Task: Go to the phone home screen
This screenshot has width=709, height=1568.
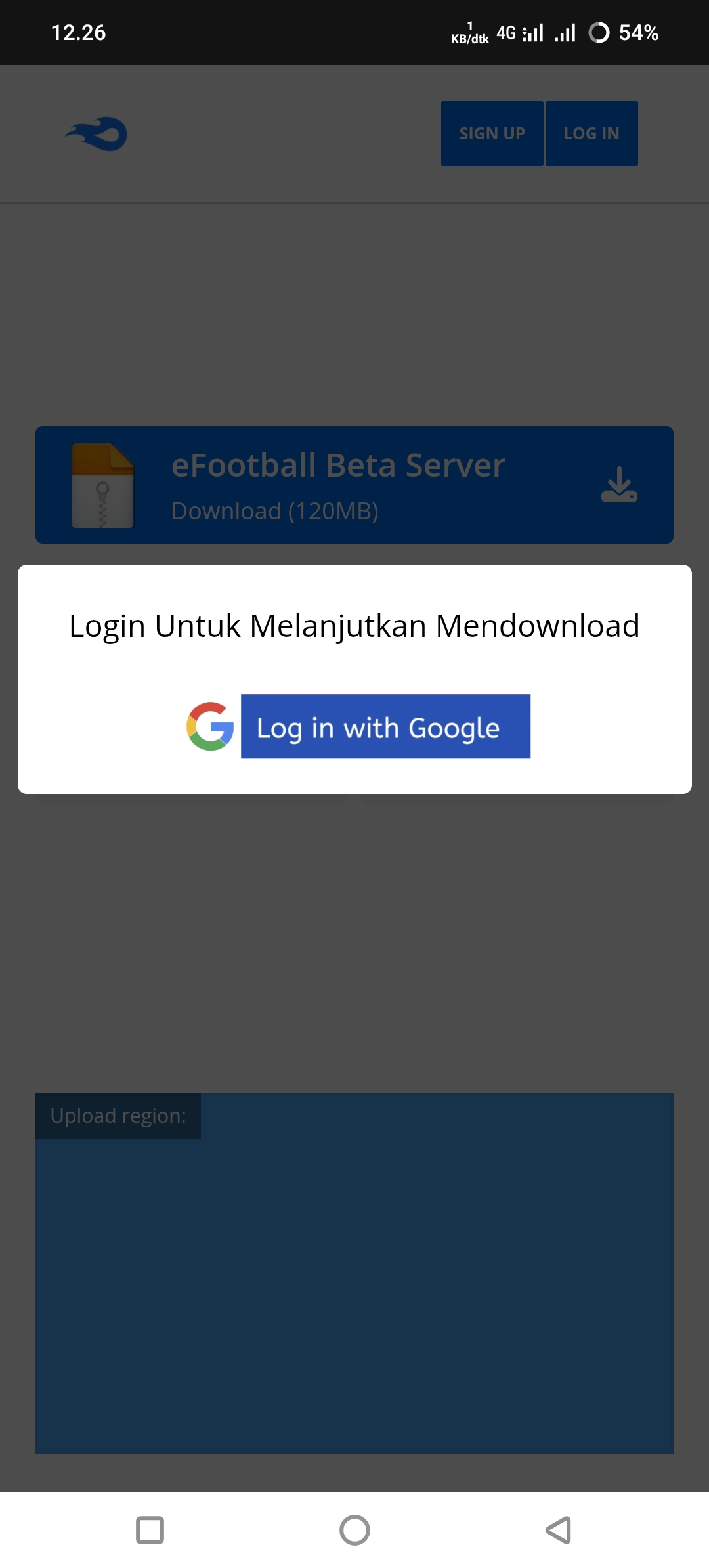Action: pyautogui.click(x=354, y=1530)
